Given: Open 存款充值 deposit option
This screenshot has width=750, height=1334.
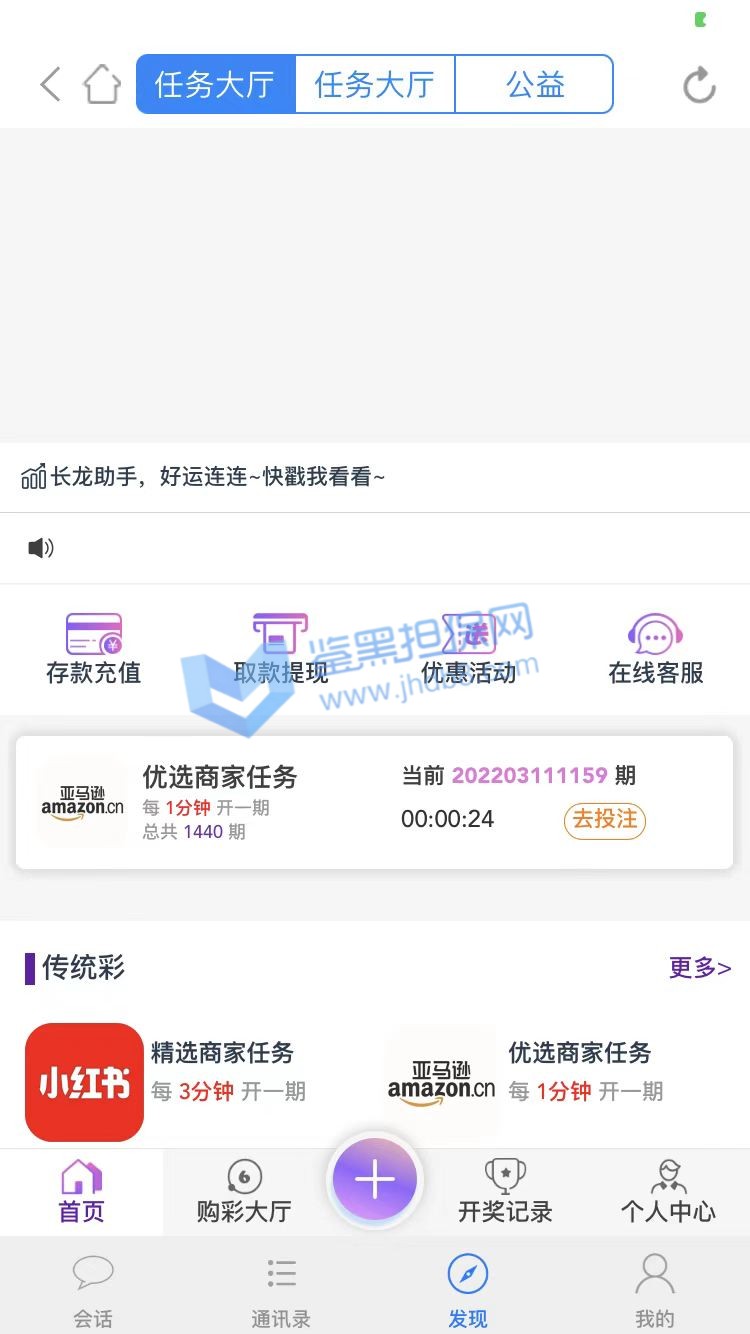Looking at the screenshot, I should pos(94,650).
